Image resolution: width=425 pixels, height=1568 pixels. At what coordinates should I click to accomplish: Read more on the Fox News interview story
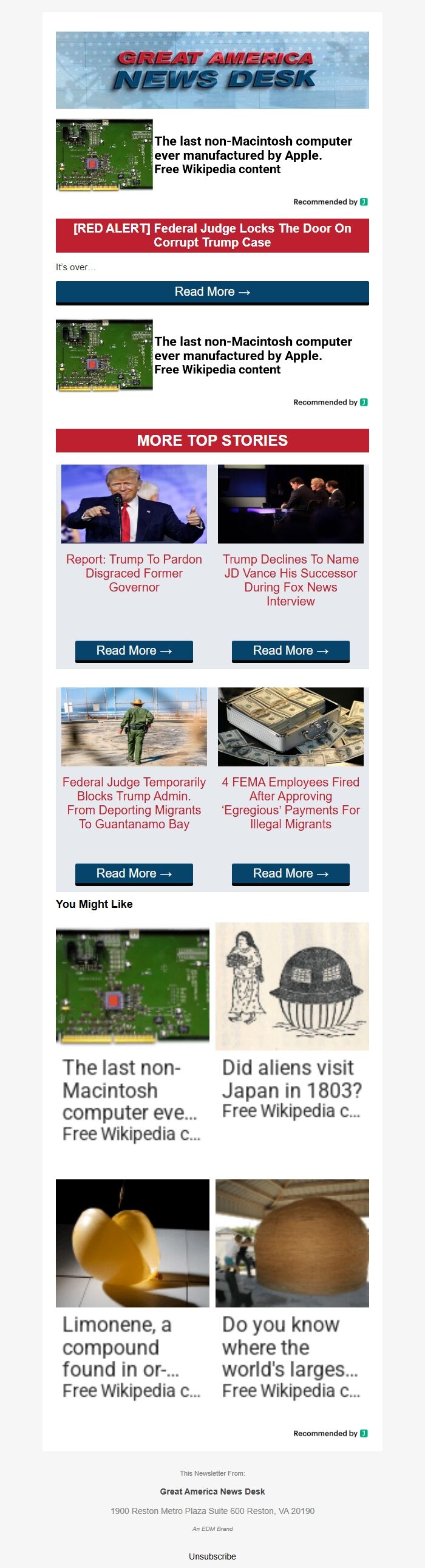click(290, 650)
